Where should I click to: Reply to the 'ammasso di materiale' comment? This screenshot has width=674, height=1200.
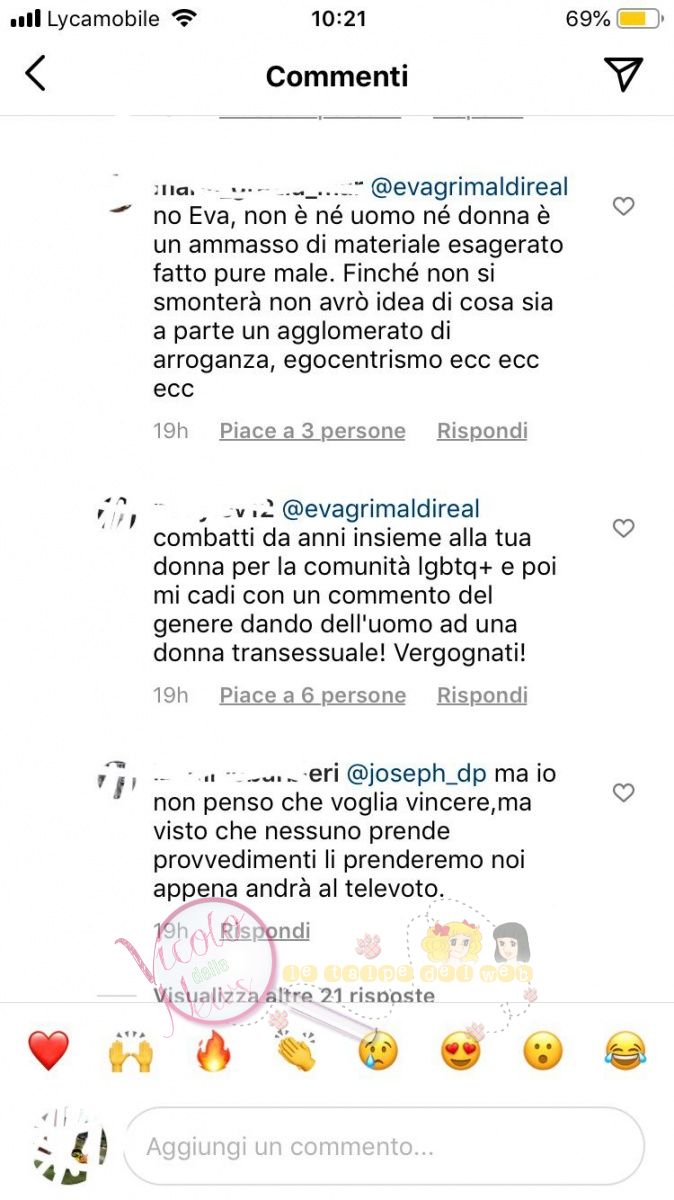click(x=482, y=431)
